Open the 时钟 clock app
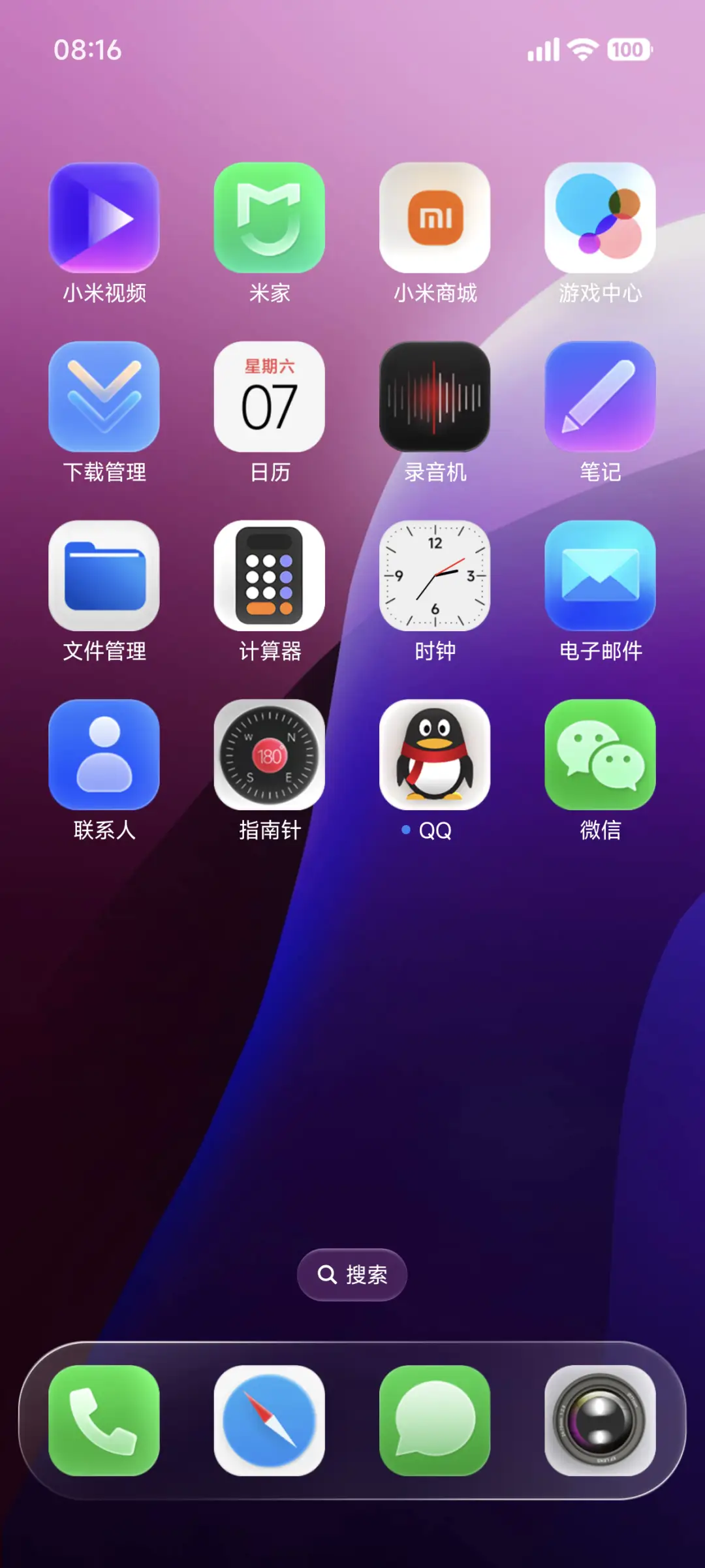705x1568 pixels. 435,577
